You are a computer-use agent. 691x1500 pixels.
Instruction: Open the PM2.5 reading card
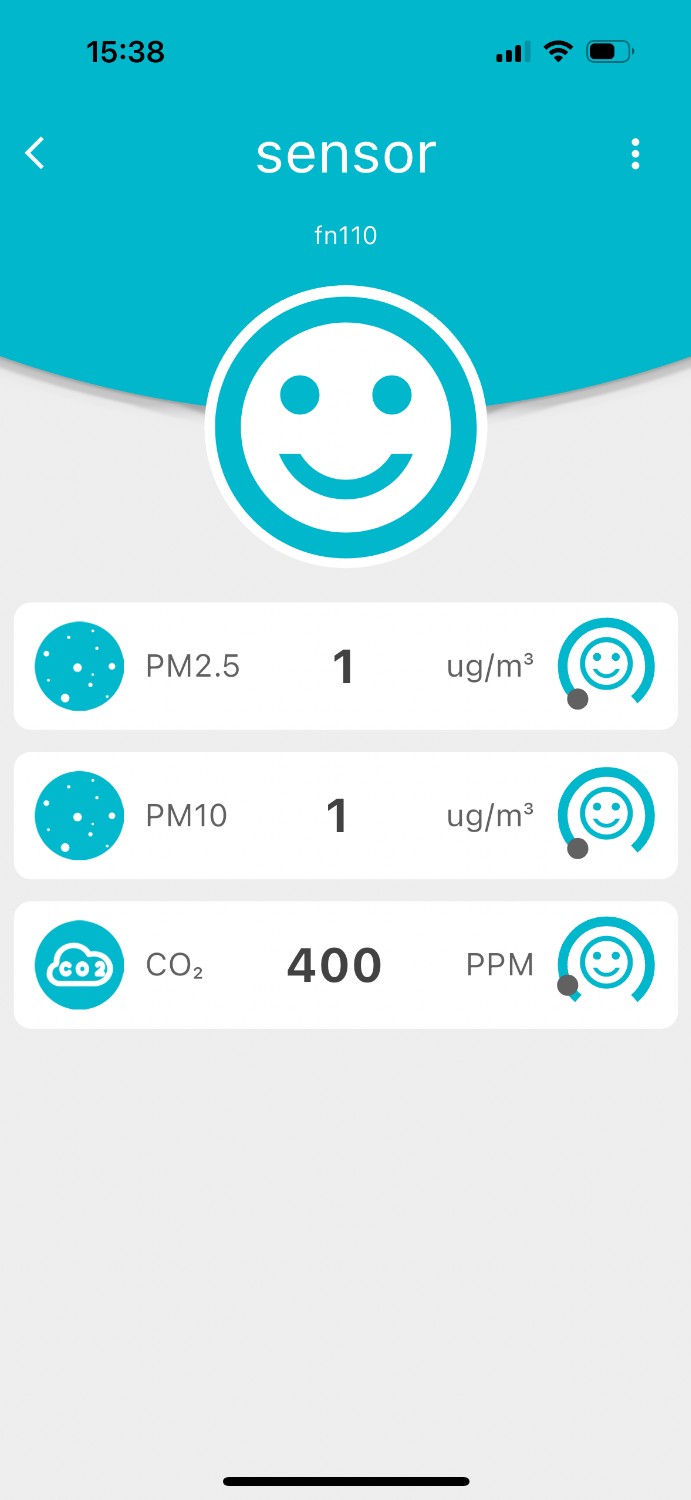point(345,666)
